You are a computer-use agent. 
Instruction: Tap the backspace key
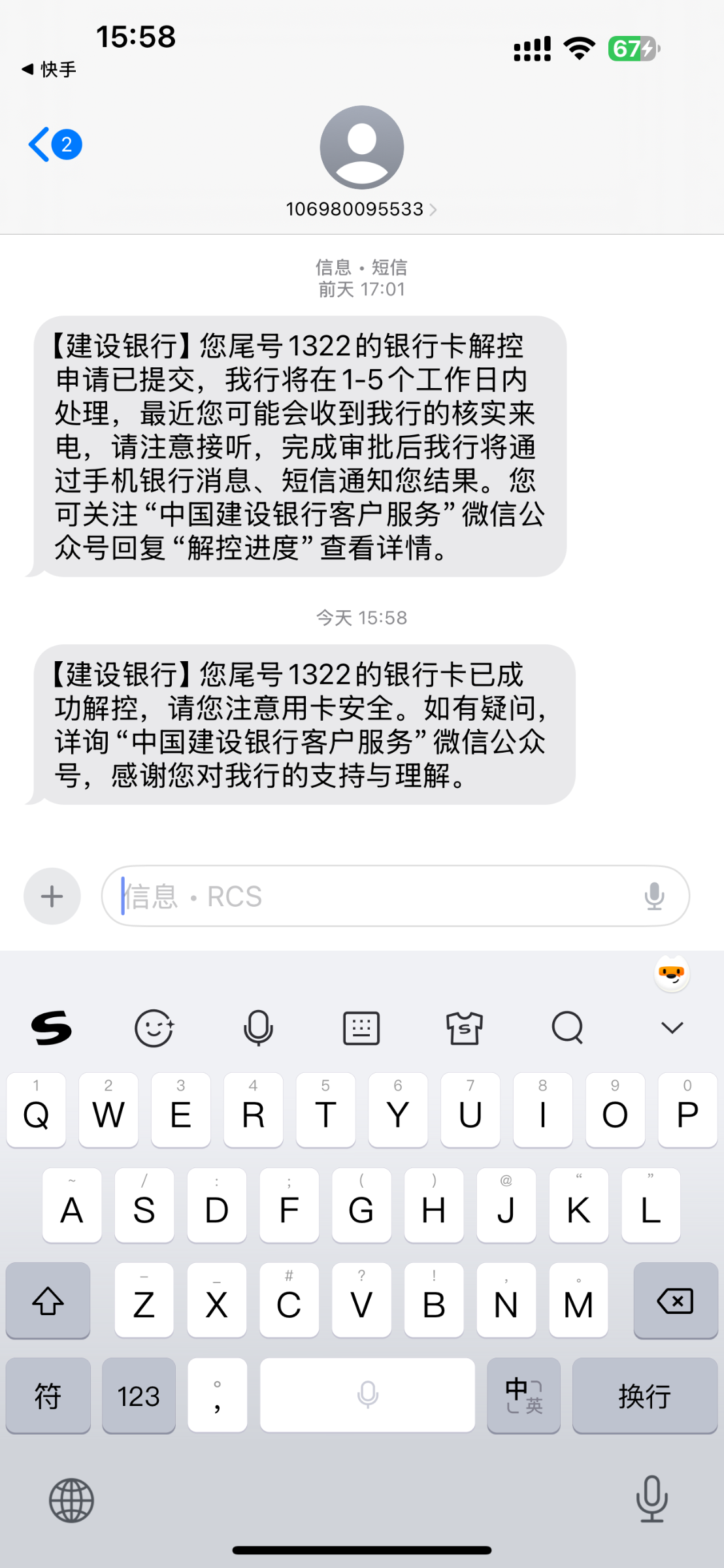tap(675, 1301)
